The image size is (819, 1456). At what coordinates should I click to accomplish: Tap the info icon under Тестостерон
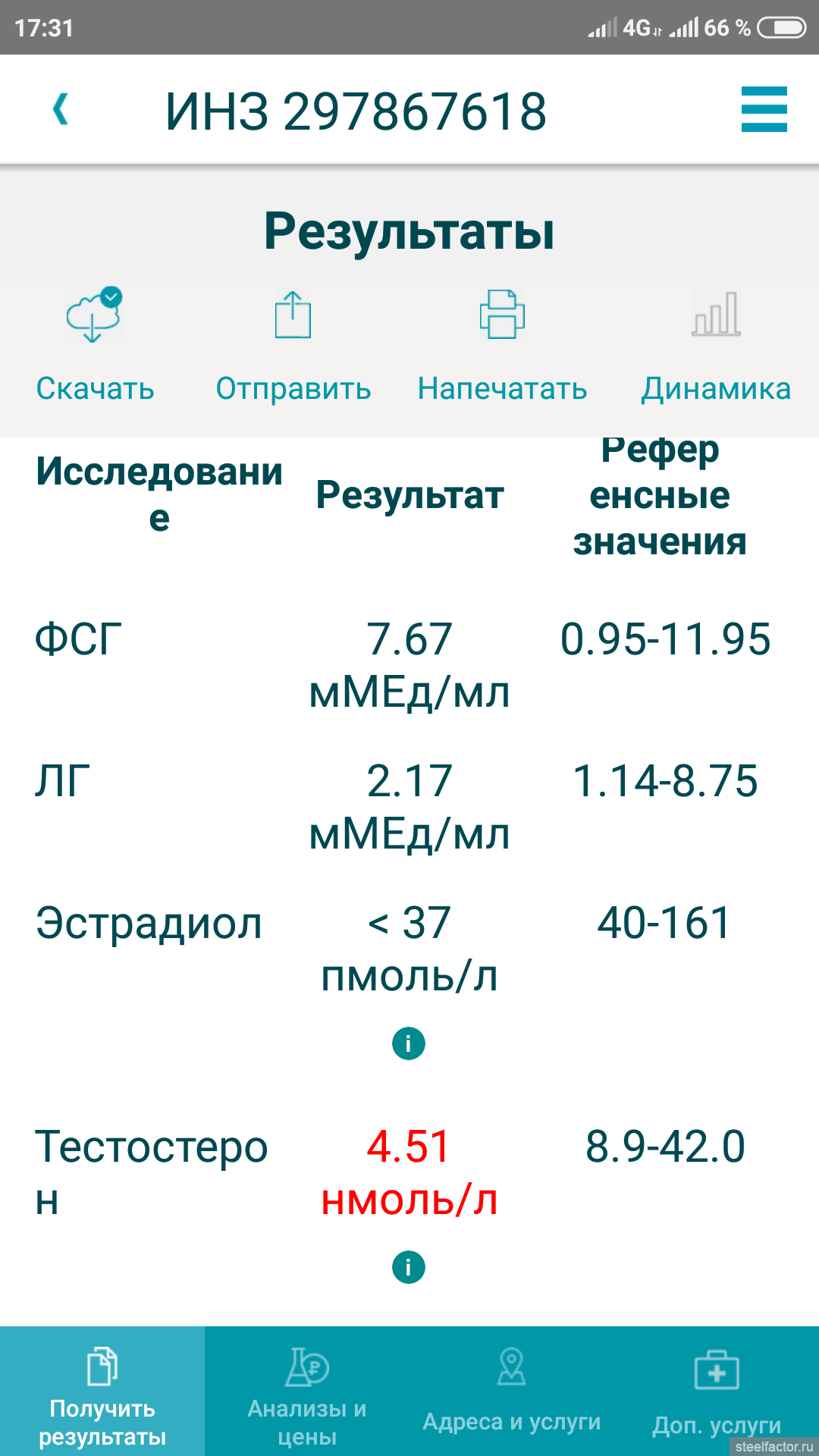click(409, 1267)
